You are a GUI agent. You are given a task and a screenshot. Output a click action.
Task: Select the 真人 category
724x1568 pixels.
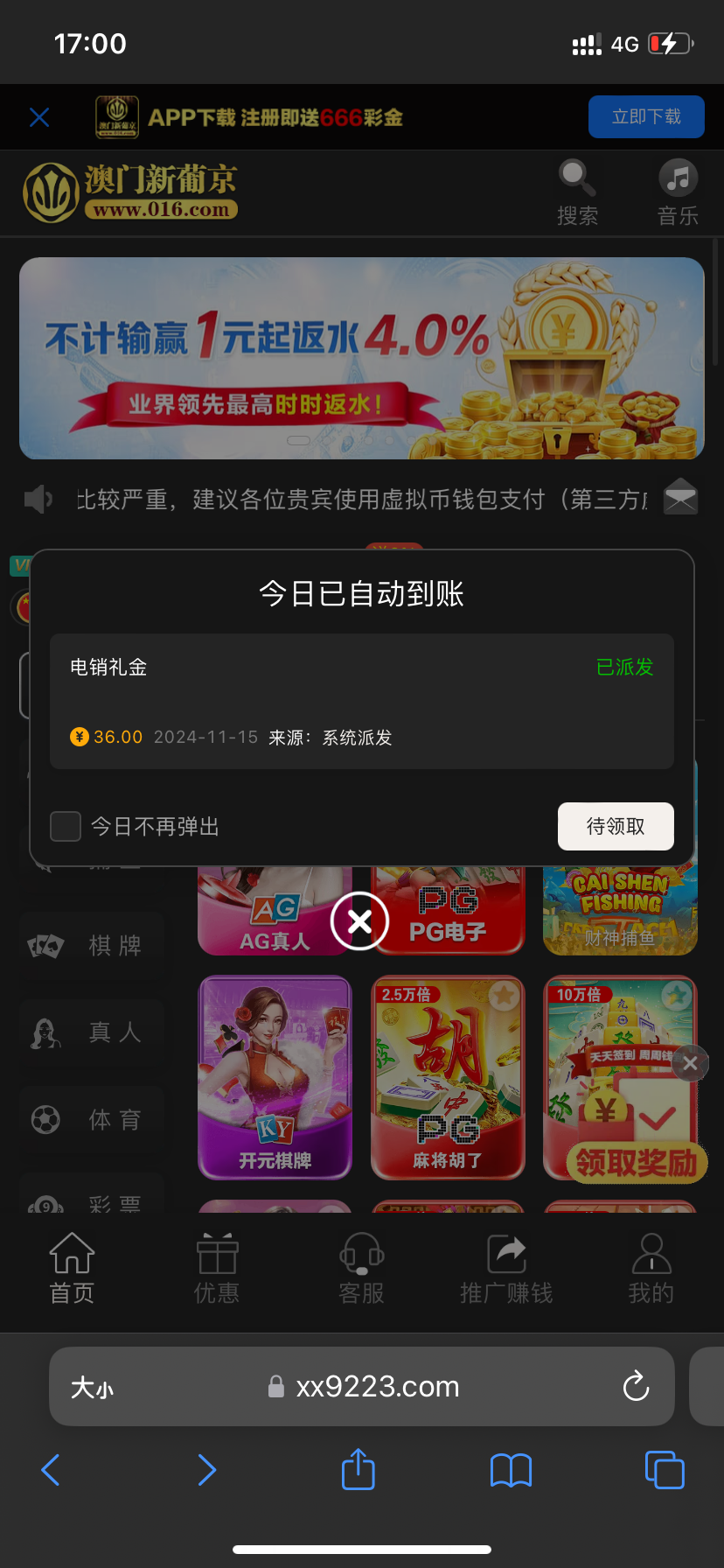92,1032
